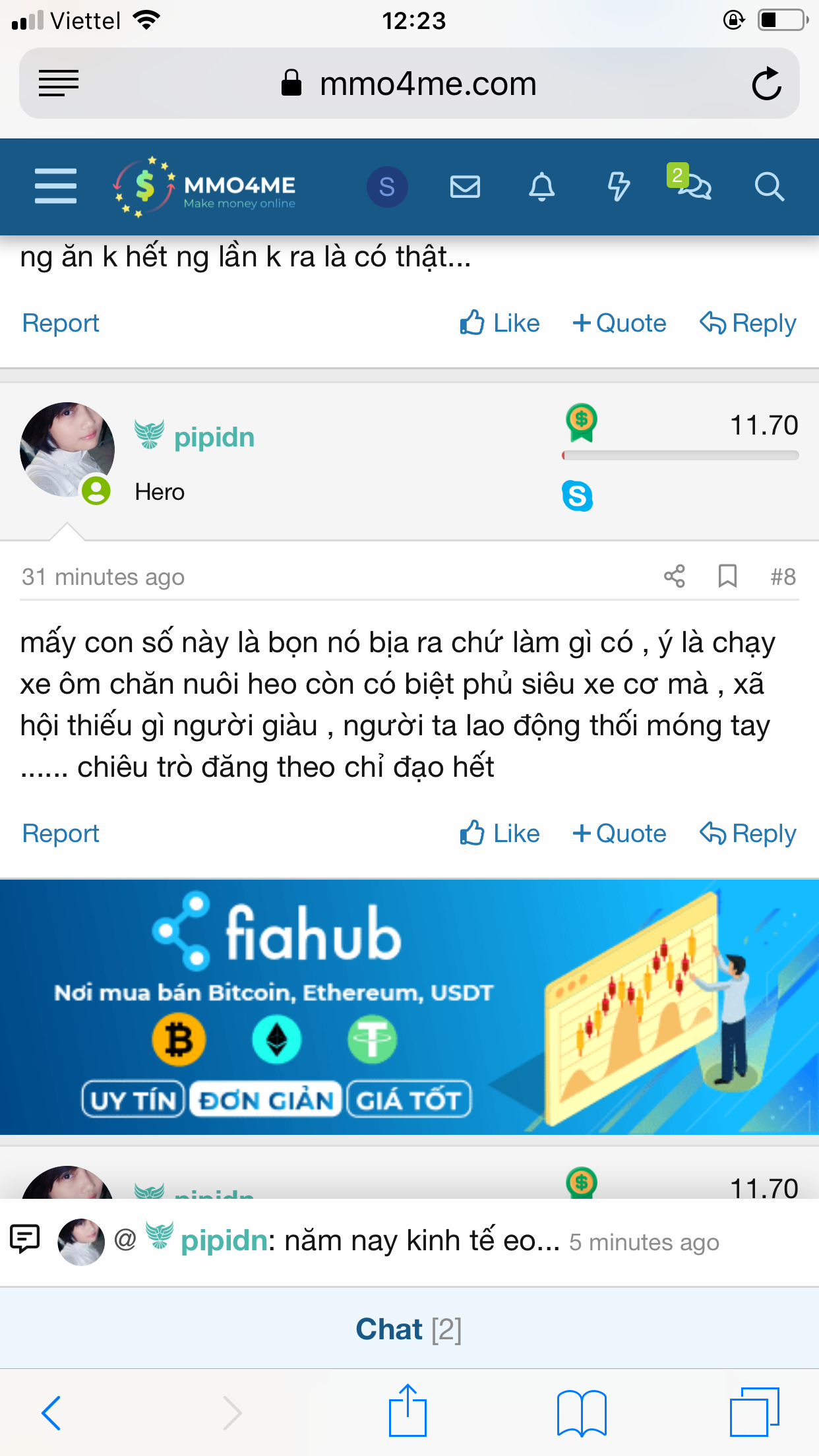The height and width of the screenshot is (1456, 819).
Task: Reload the page in Safari
Action: 766,84
